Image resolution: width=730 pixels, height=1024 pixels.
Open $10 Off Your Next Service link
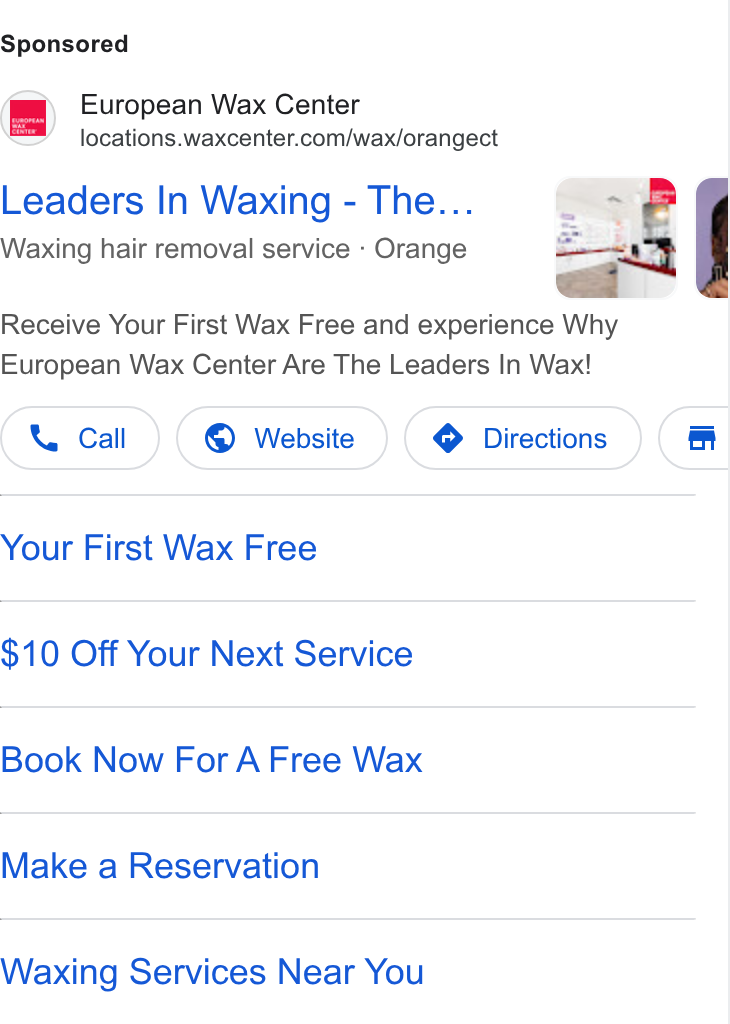point(206,654)
